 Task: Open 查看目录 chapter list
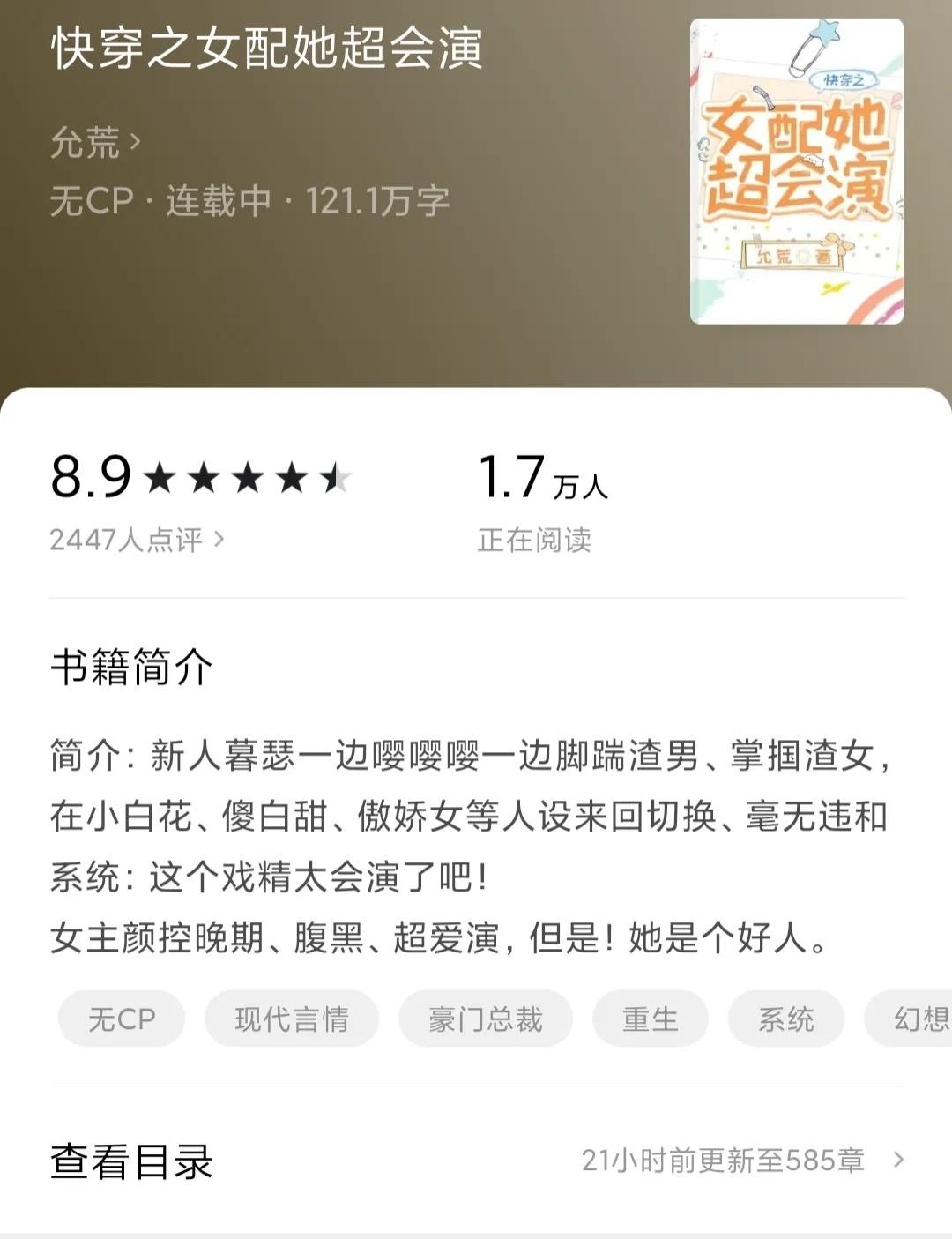(476, 1161)
